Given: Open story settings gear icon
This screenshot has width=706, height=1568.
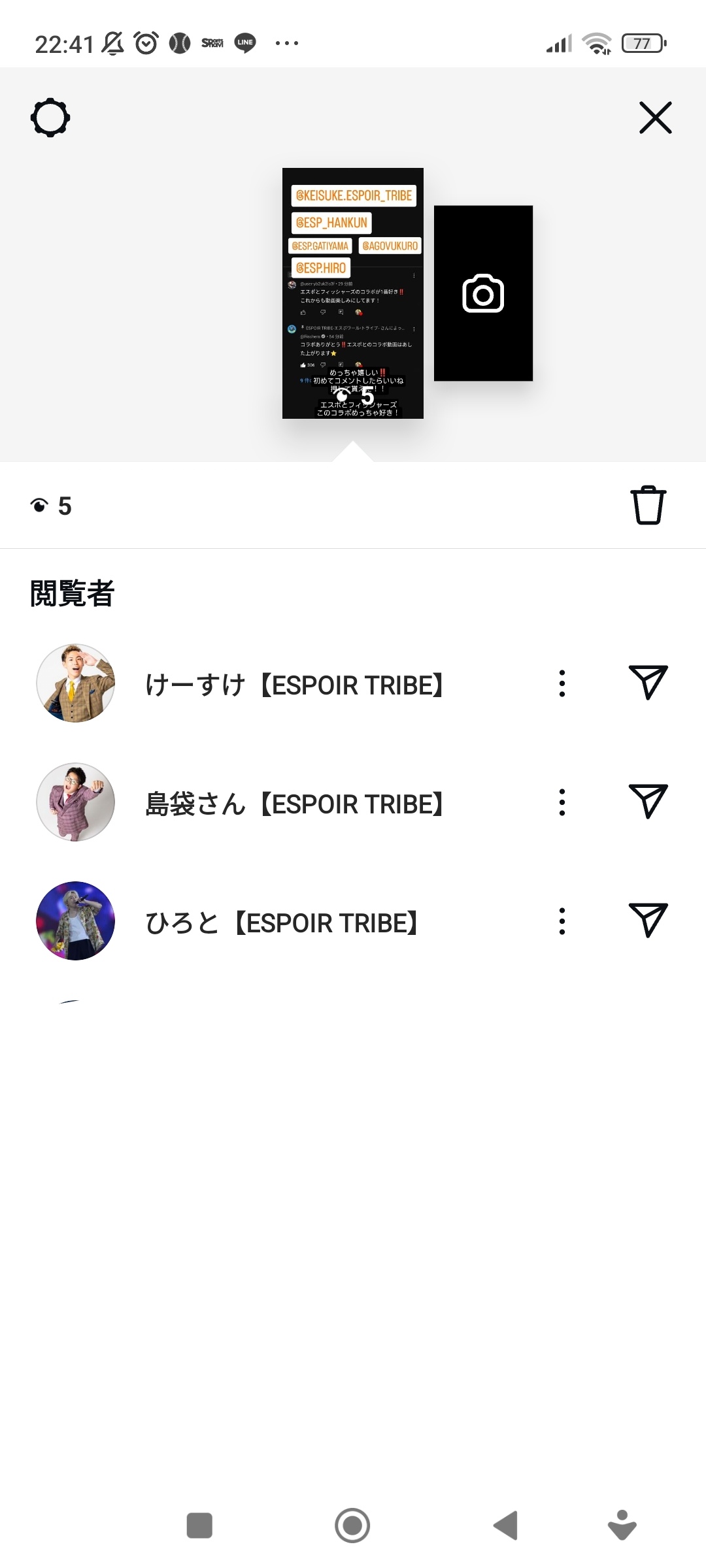Looking at the screenshot, I should click(50, 118).
